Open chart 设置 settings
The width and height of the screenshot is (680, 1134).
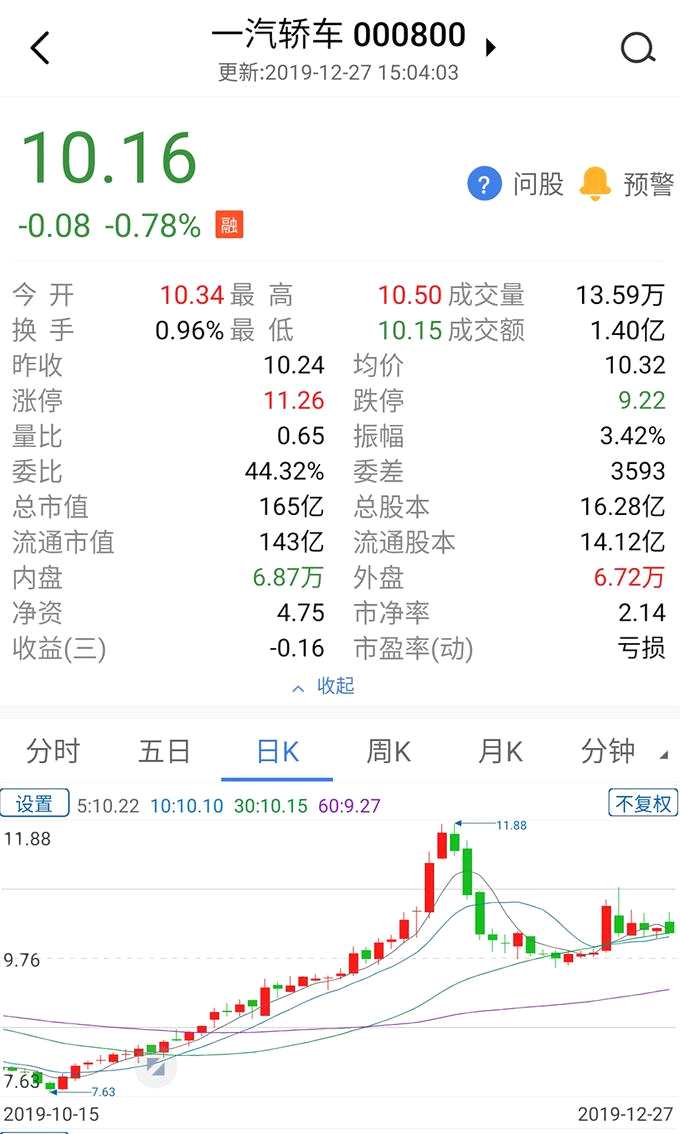35,804
